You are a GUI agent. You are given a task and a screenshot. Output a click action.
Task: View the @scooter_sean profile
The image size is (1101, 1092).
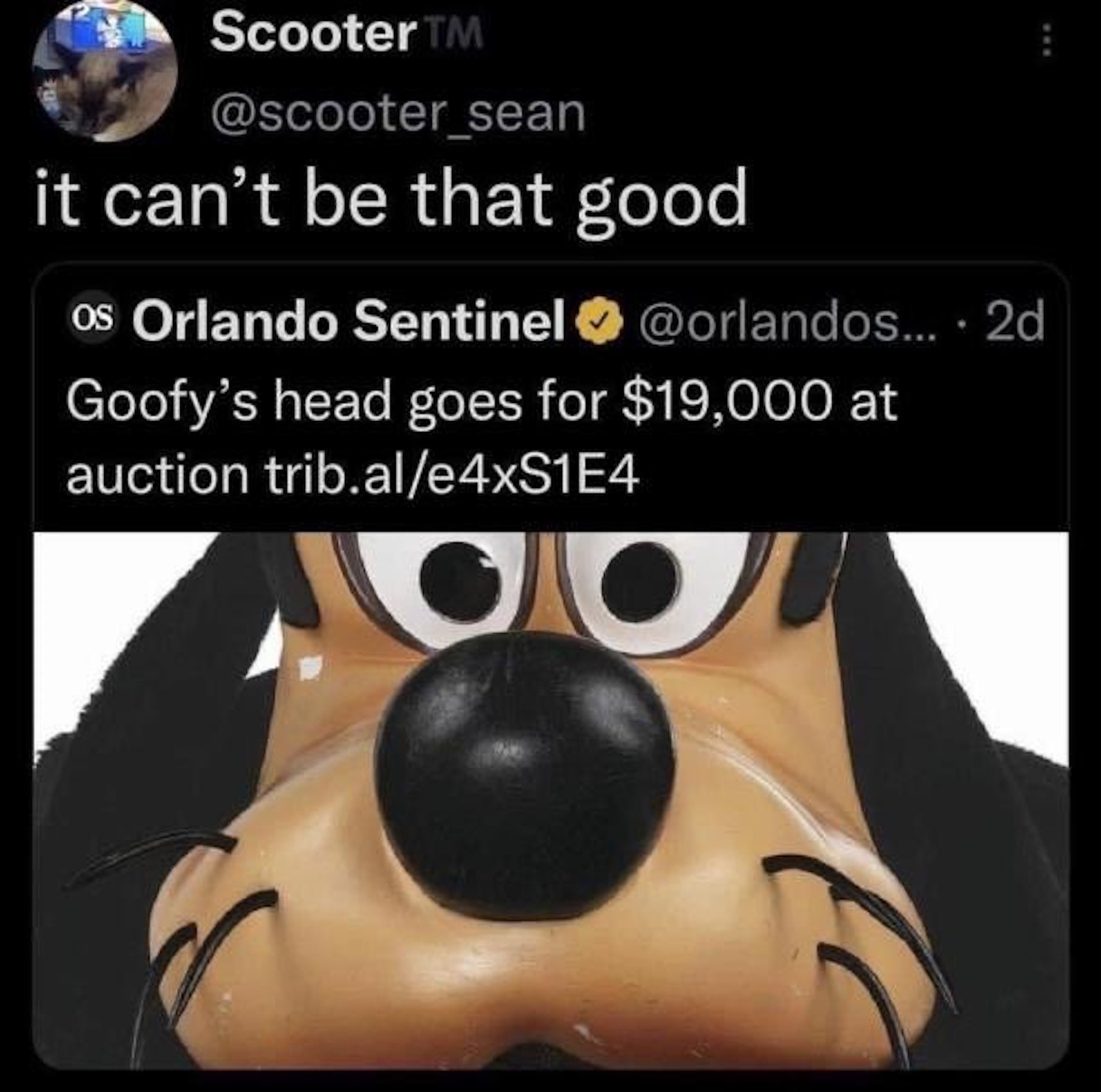397,114
